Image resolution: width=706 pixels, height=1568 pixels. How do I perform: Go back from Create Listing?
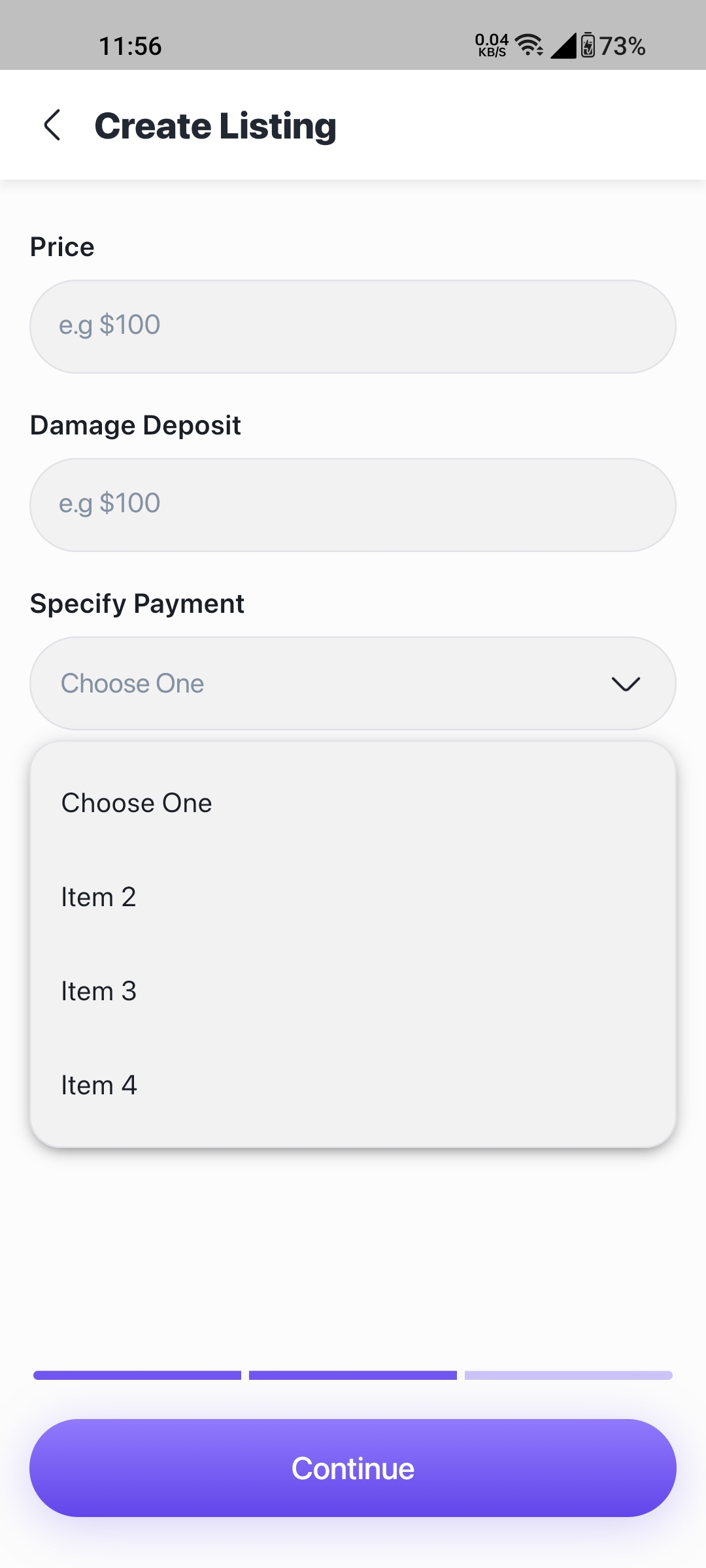point(52,125)
